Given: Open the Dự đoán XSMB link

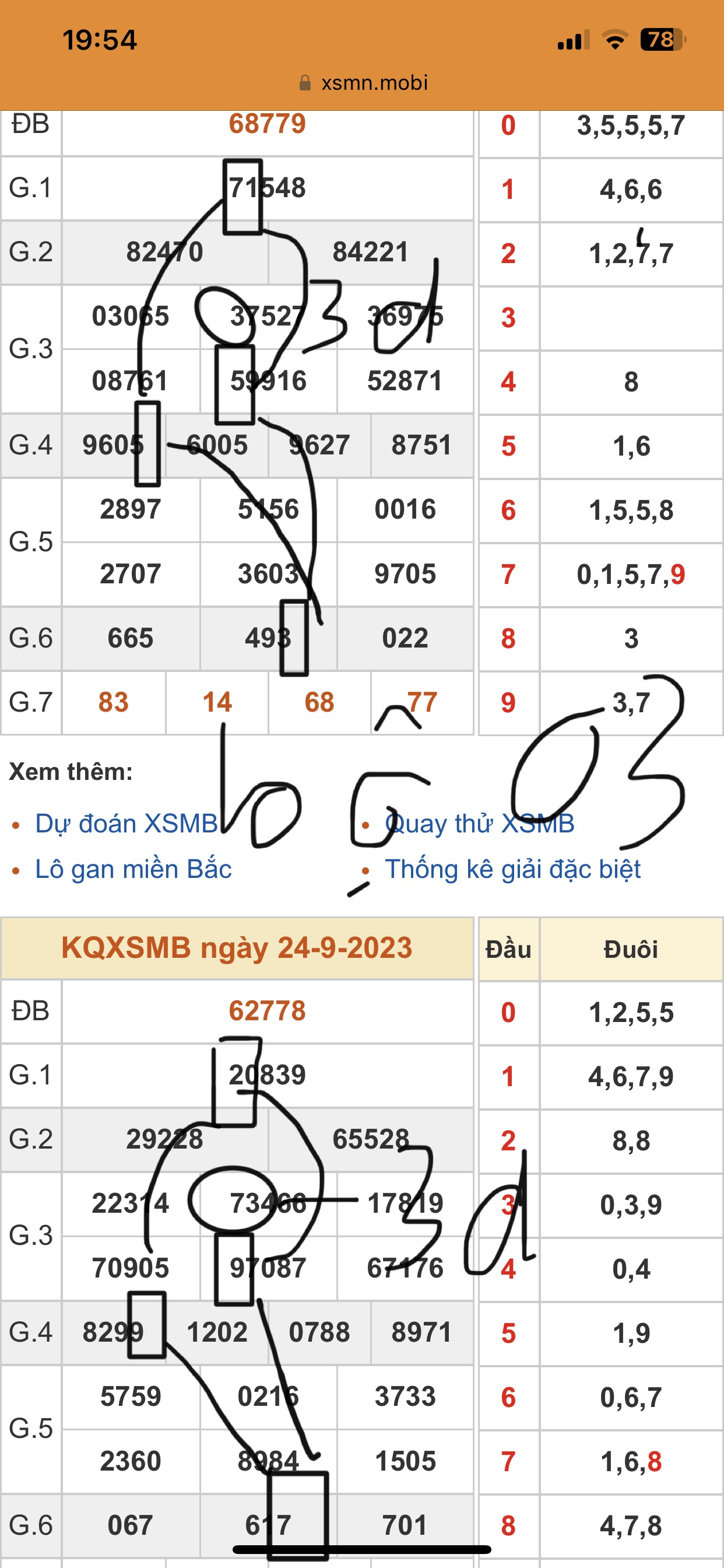Looking at the screenshot, I should coord(126,824).
